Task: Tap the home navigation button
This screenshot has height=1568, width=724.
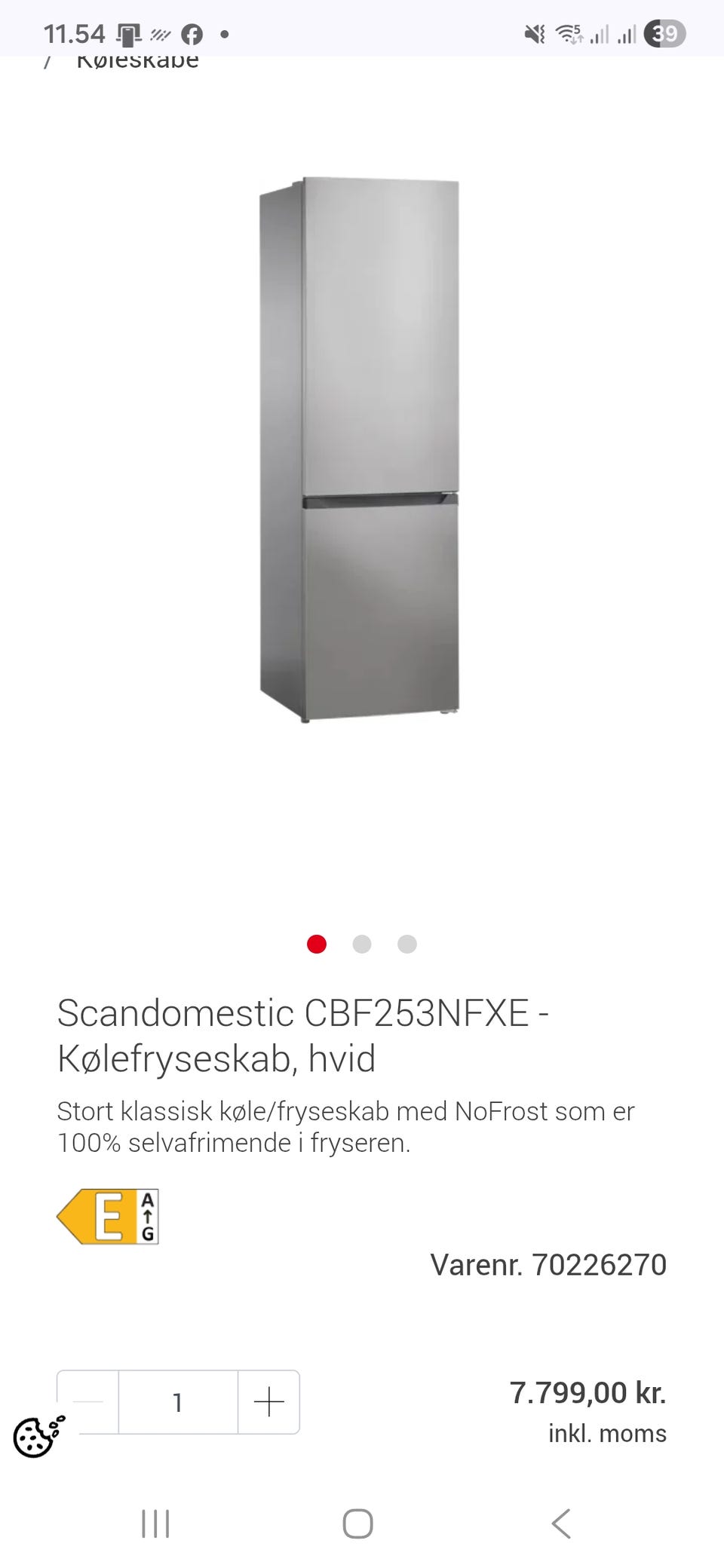Action: 359,1523
